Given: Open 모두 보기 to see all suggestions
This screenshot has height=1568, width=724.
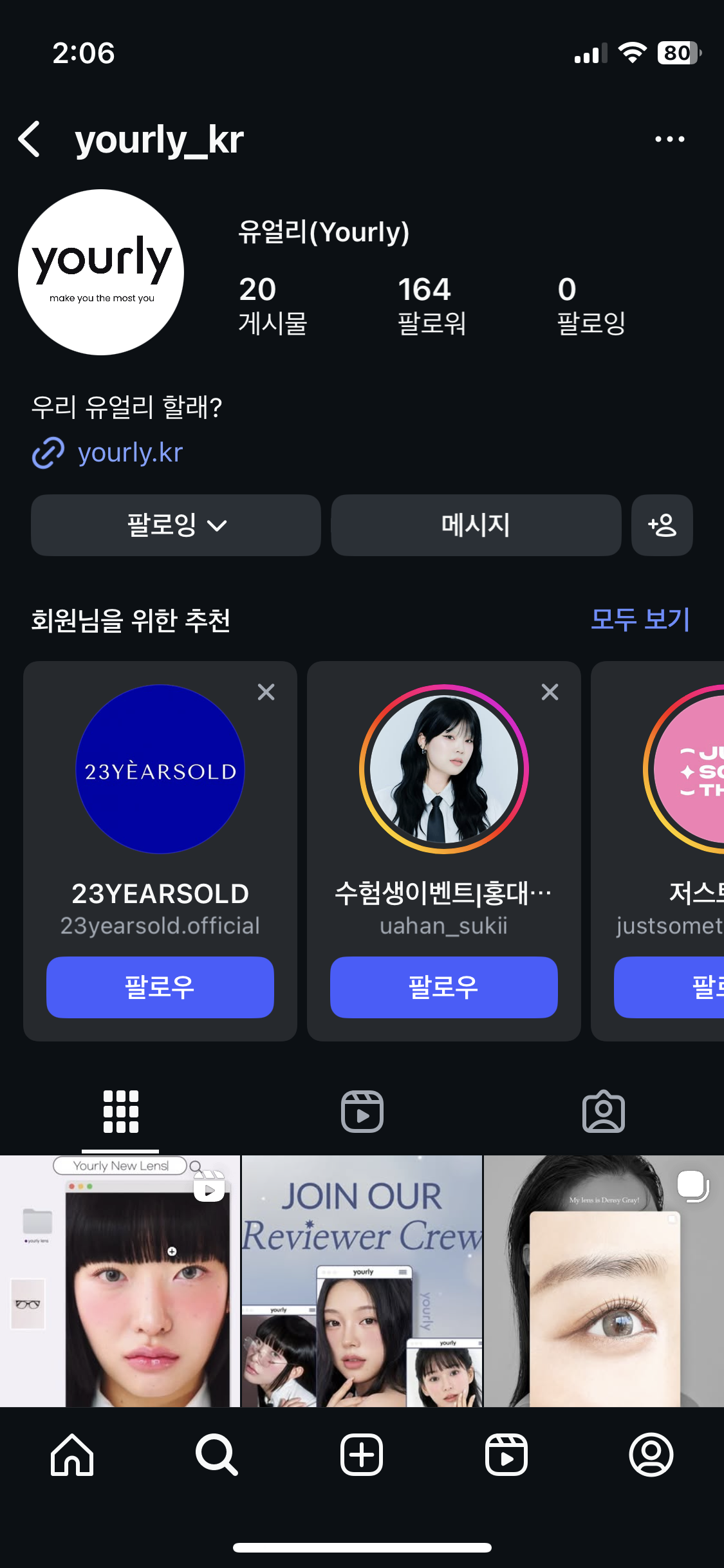Looking at the screenshot, I should coord(640,619).
